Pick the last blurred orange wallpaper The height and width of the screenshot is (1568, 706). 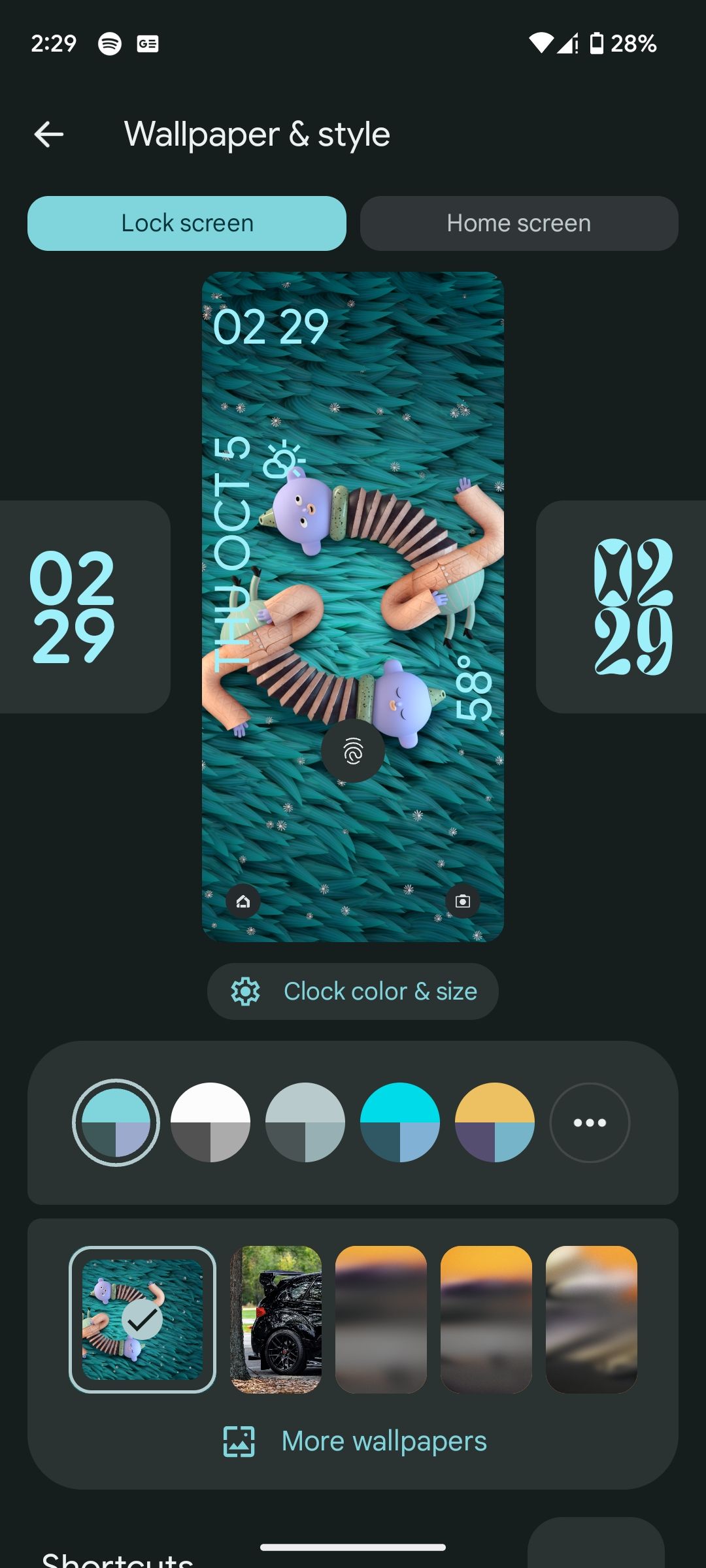(x=592, y=1320)
